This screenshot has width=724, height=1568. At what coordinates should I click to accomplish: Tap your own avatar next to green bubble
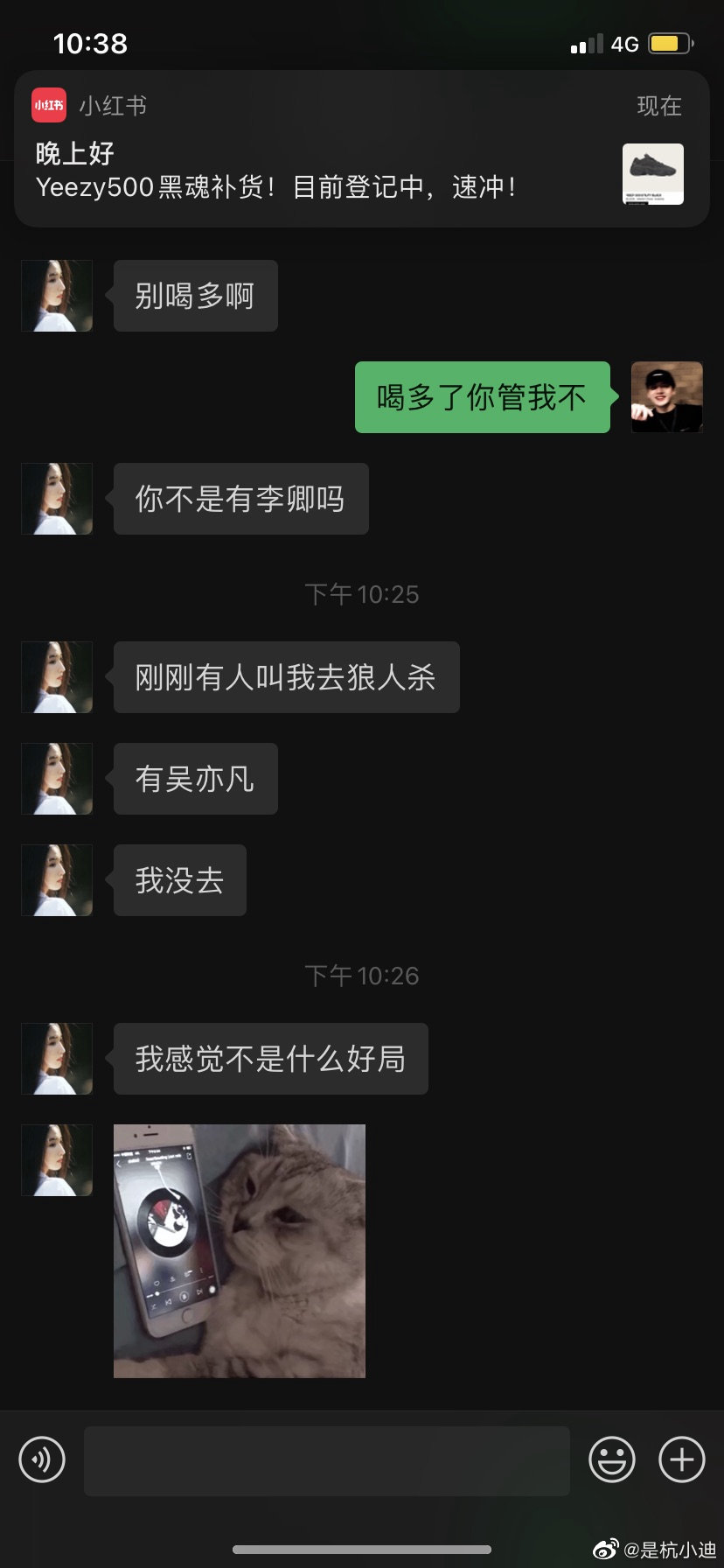pos(666,398)
